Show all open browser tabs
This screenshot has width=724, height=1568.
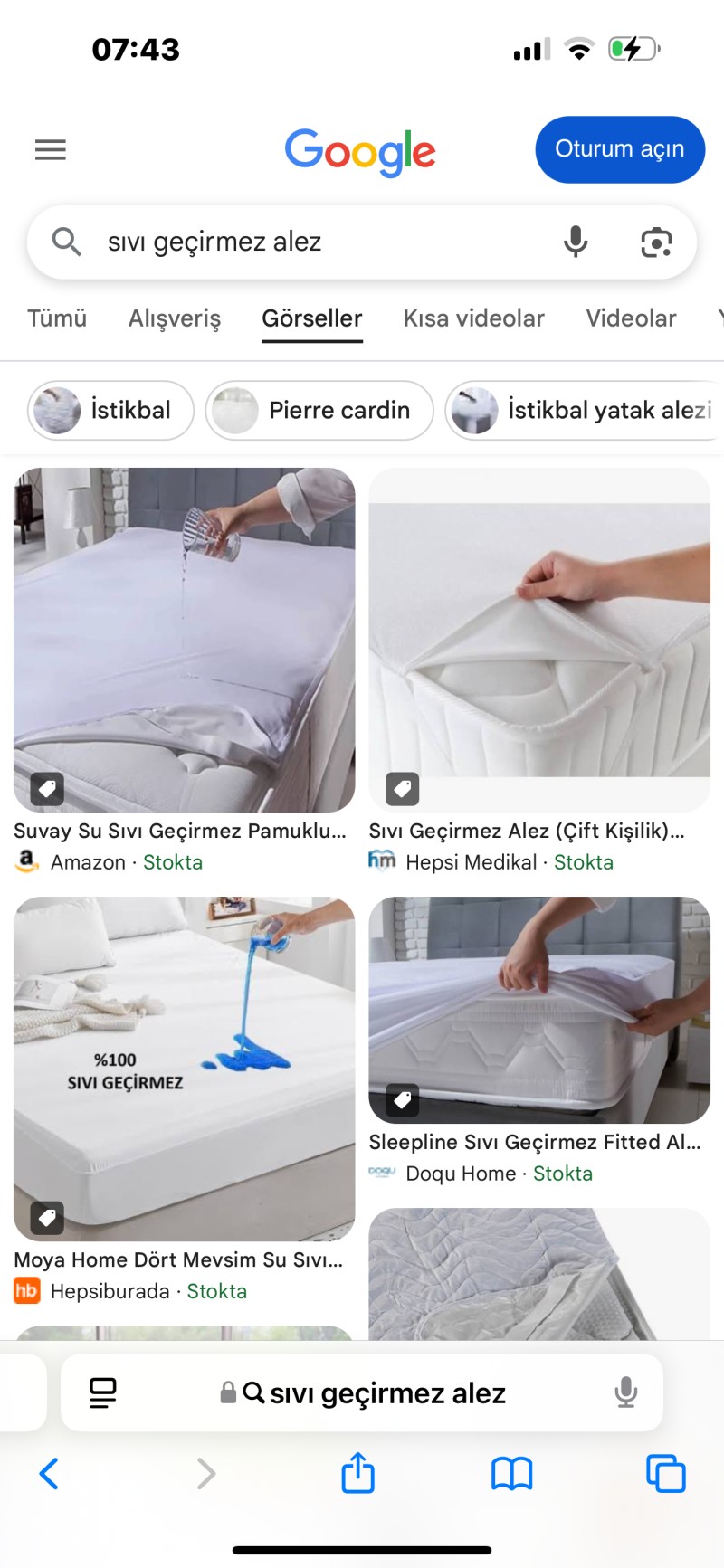[665, 1473]
